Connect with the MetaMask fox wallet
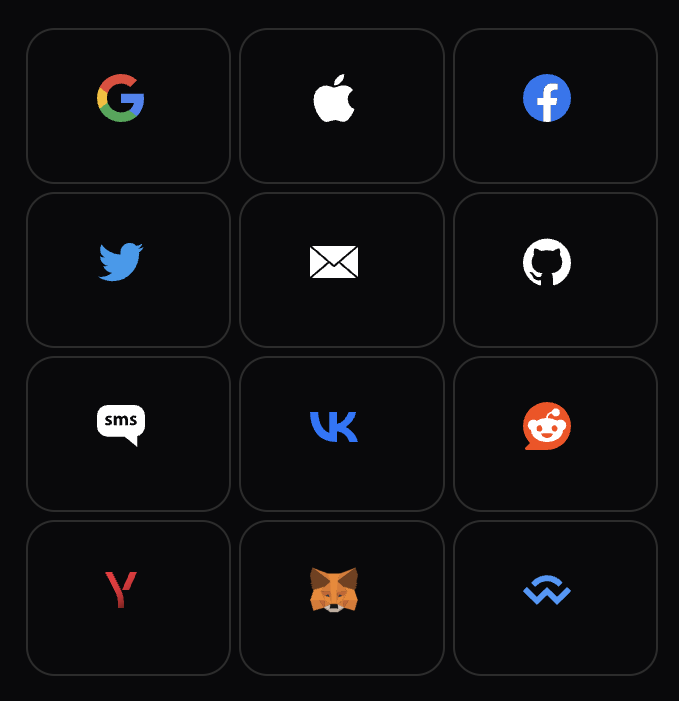The image size is (679, 701). click(x=334, y=590)
